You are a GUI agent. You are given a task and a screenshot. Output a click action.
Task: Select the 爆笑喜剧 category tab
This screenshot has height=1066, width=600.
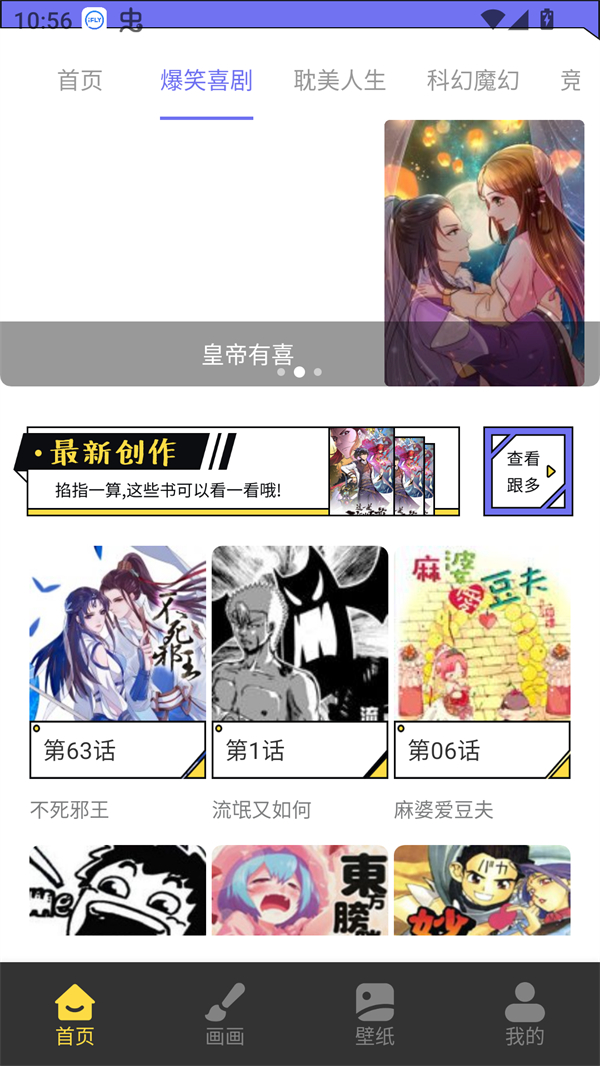click(206, 81)
